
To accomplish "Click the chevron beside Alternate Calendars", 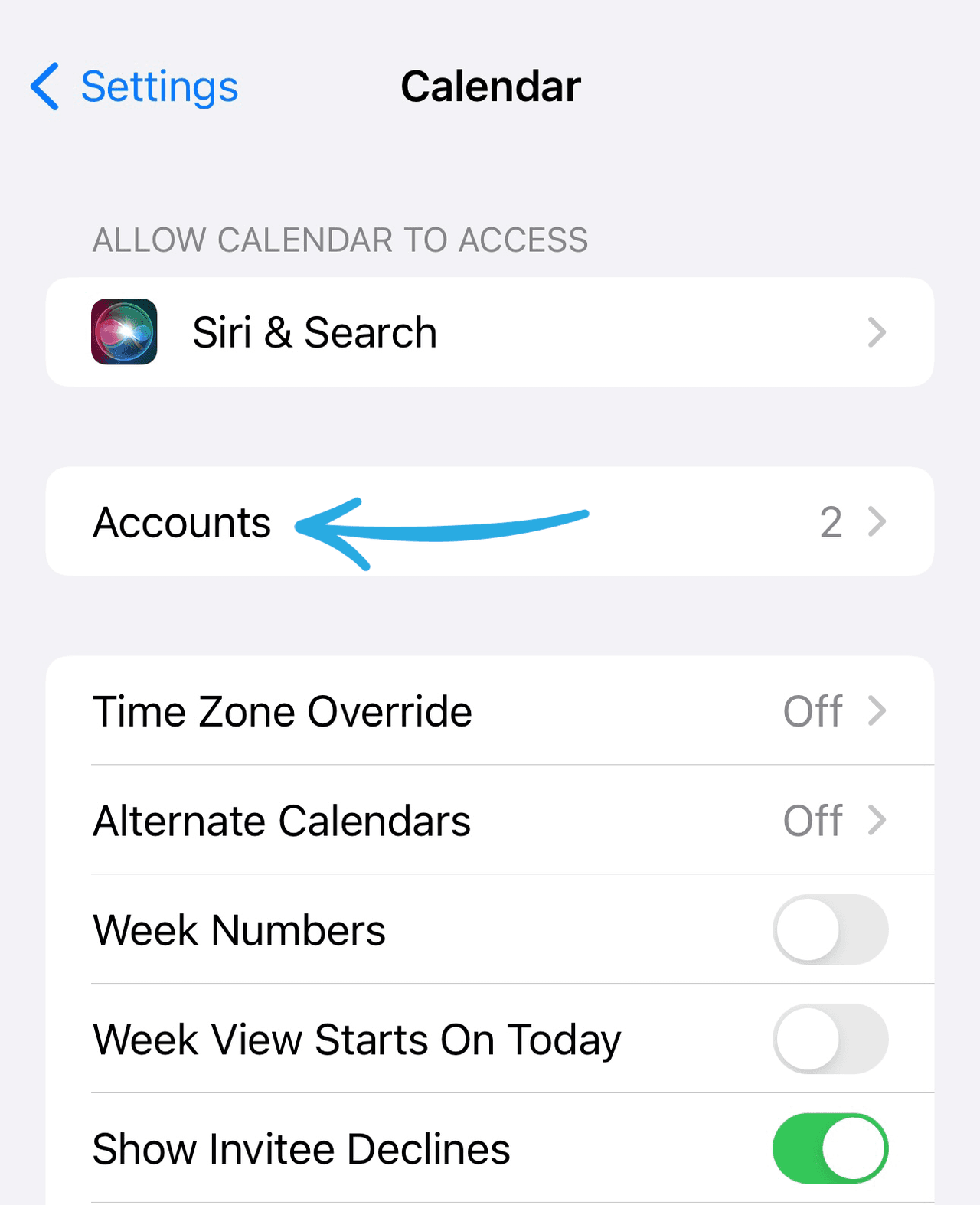I will point(877,820).
